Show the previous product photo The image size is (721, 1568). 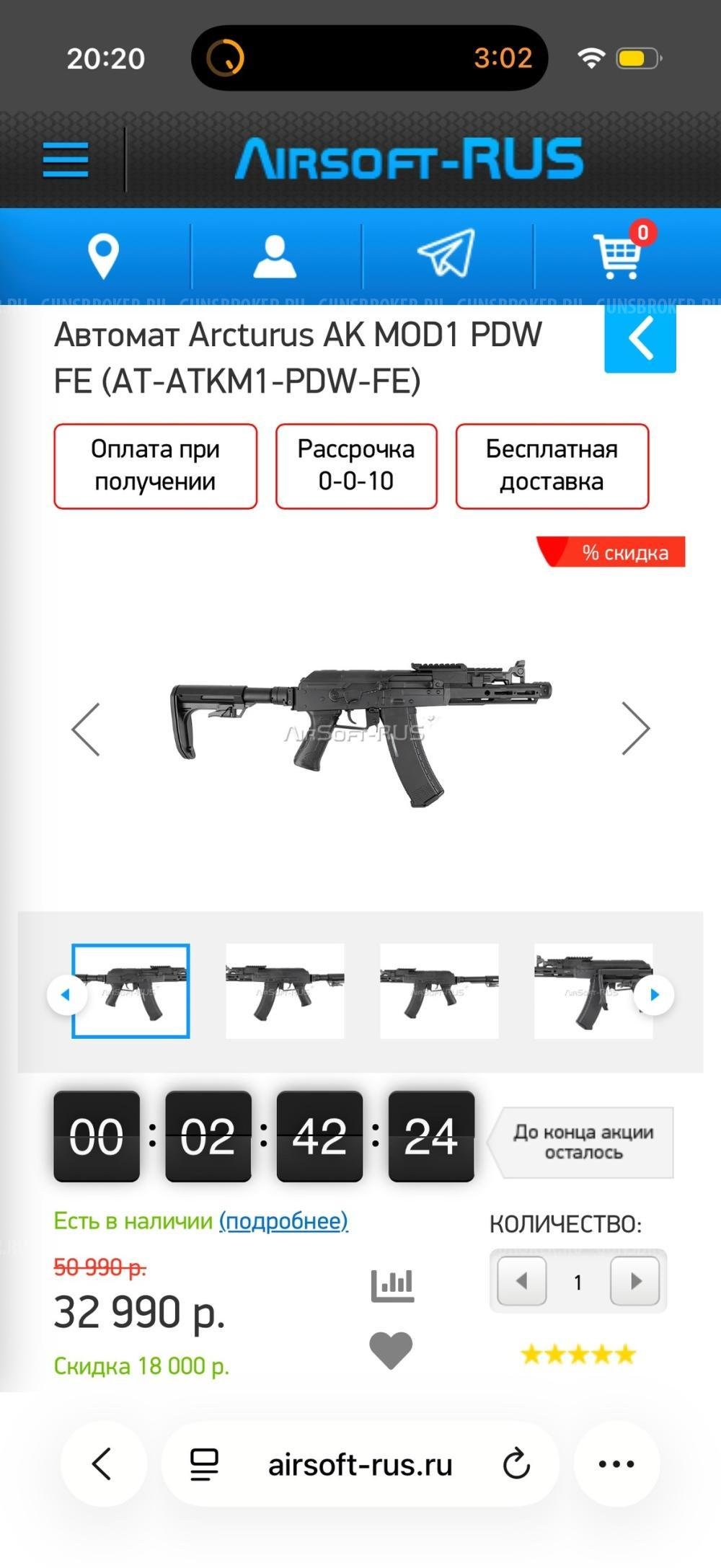pyautogui.click(x=86, y=729)
